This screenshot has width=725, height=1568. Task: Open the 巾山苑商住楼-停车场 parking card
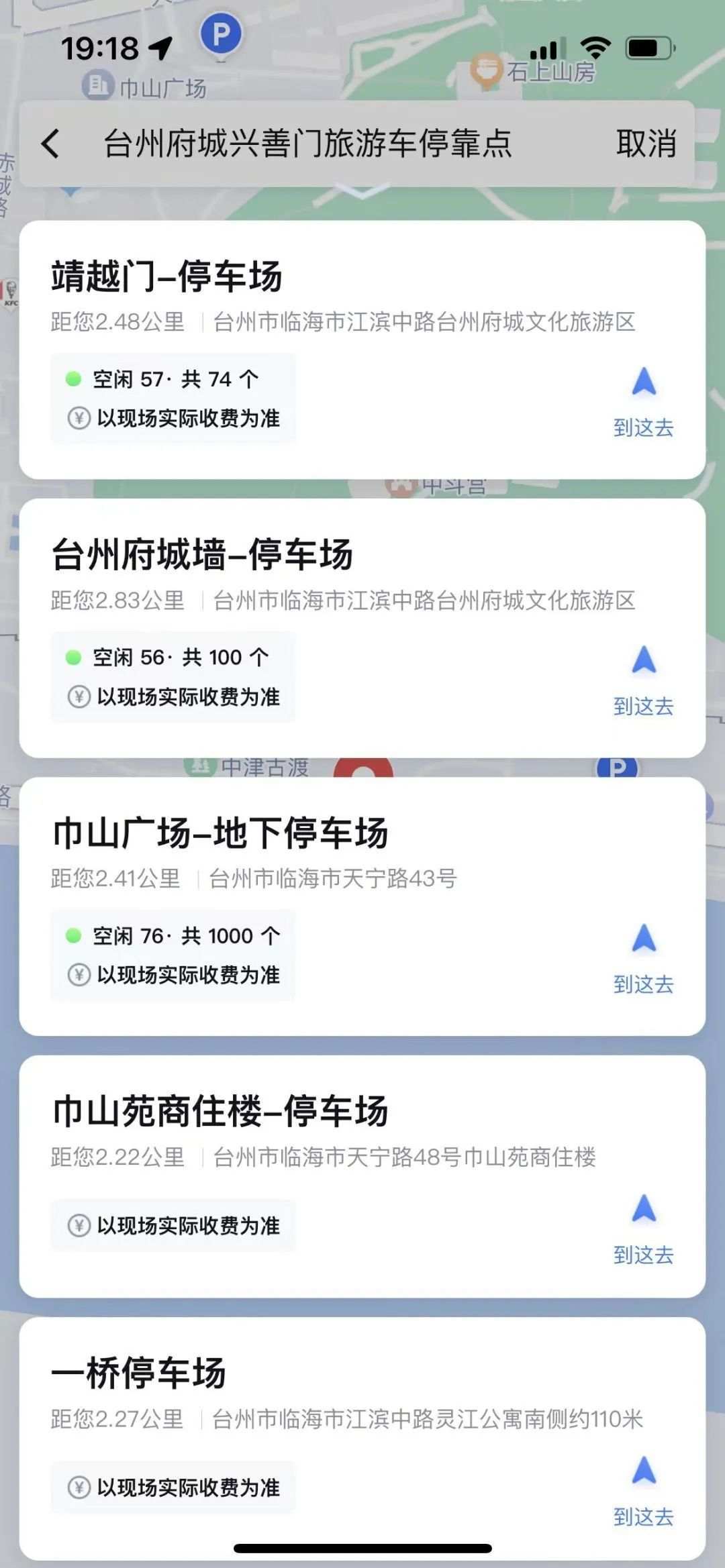[x=220, y=1112]
